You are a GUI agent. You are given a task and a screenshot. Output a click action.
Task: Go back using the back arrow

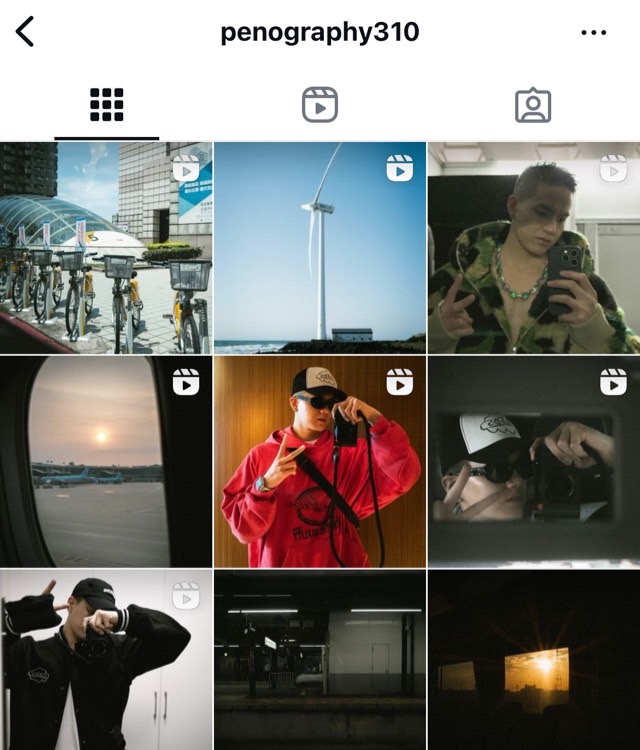[25, 32]
